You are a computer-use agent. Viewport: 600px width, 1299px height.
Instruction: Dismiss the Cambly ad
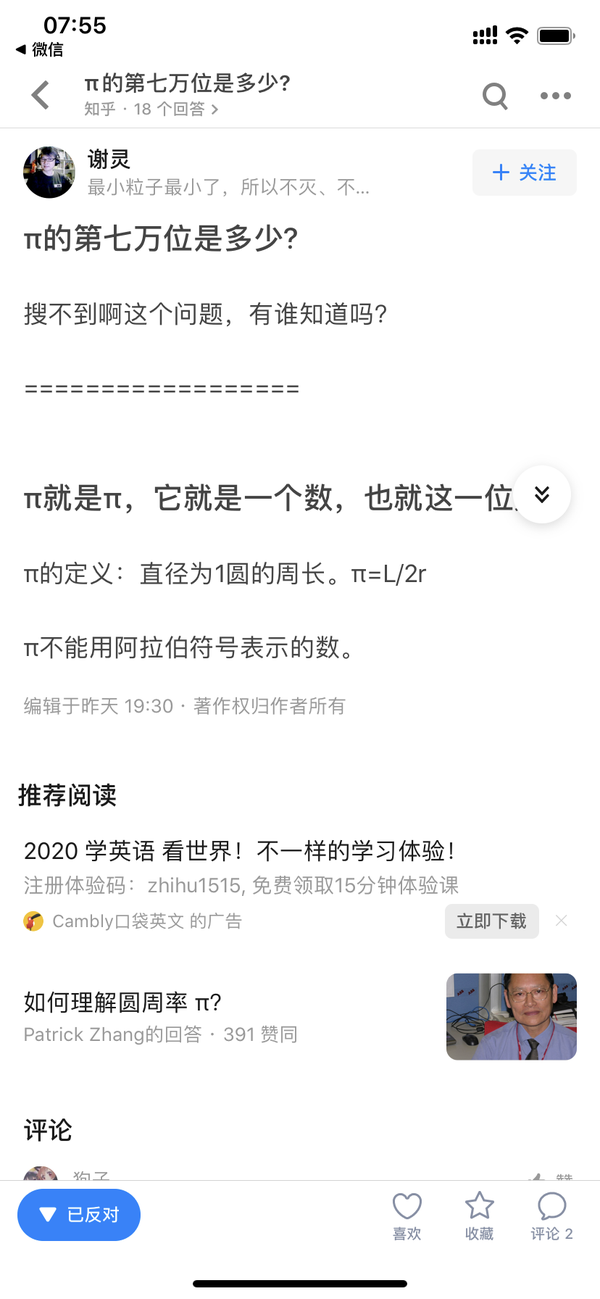click(561, 921)
